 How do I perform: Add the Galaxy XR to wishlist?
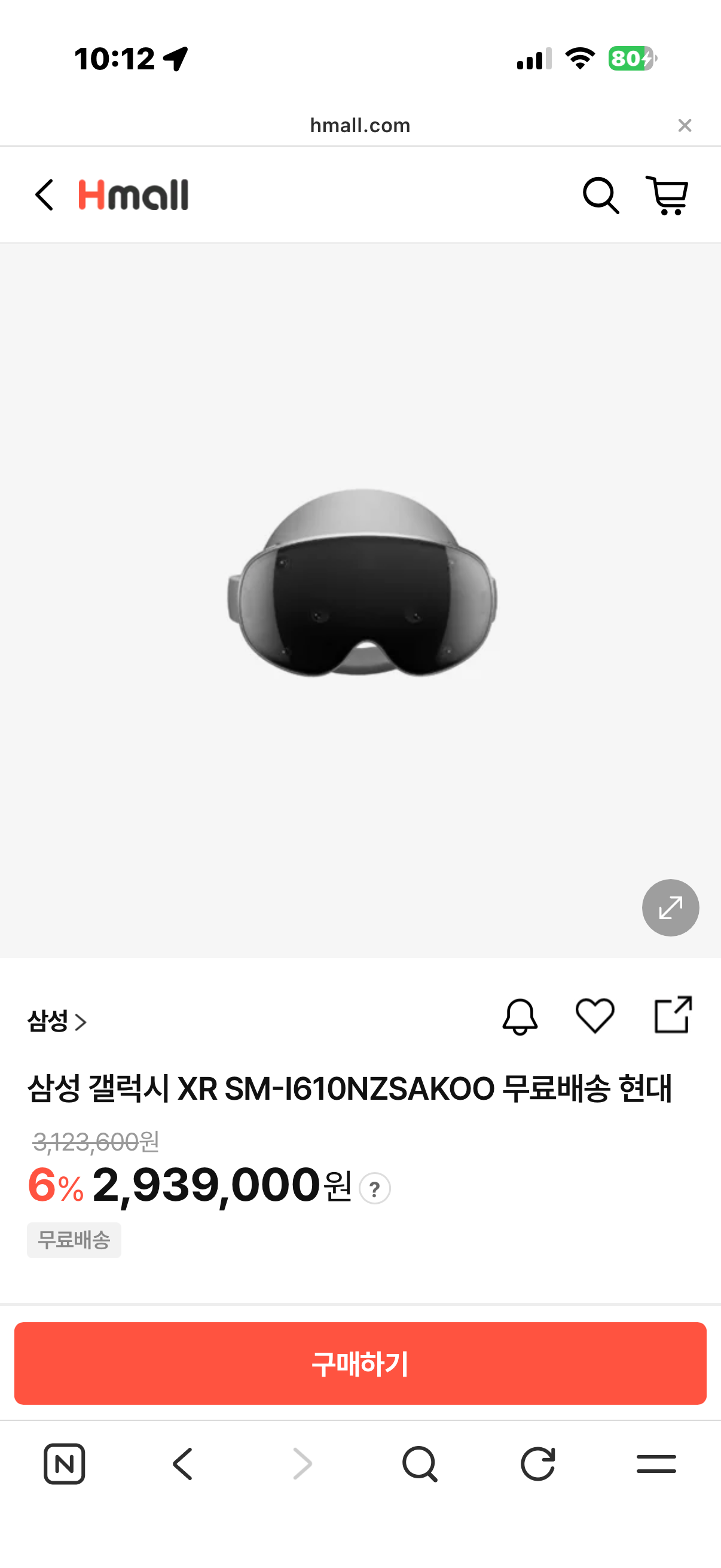(594, 1016)
